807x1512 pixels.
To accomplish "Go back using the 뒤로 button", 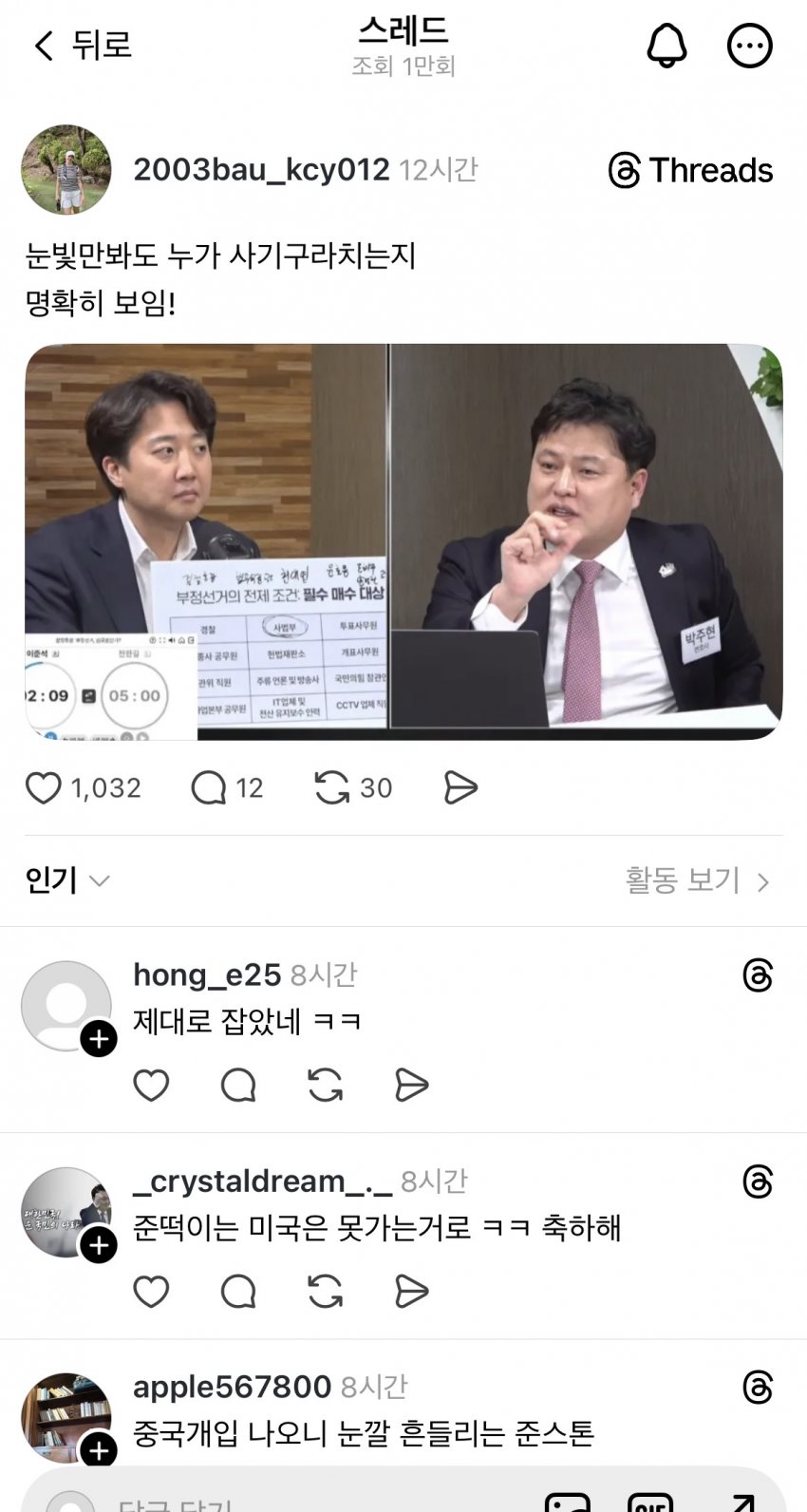I will pyautogui.click(x=82, y=46).
